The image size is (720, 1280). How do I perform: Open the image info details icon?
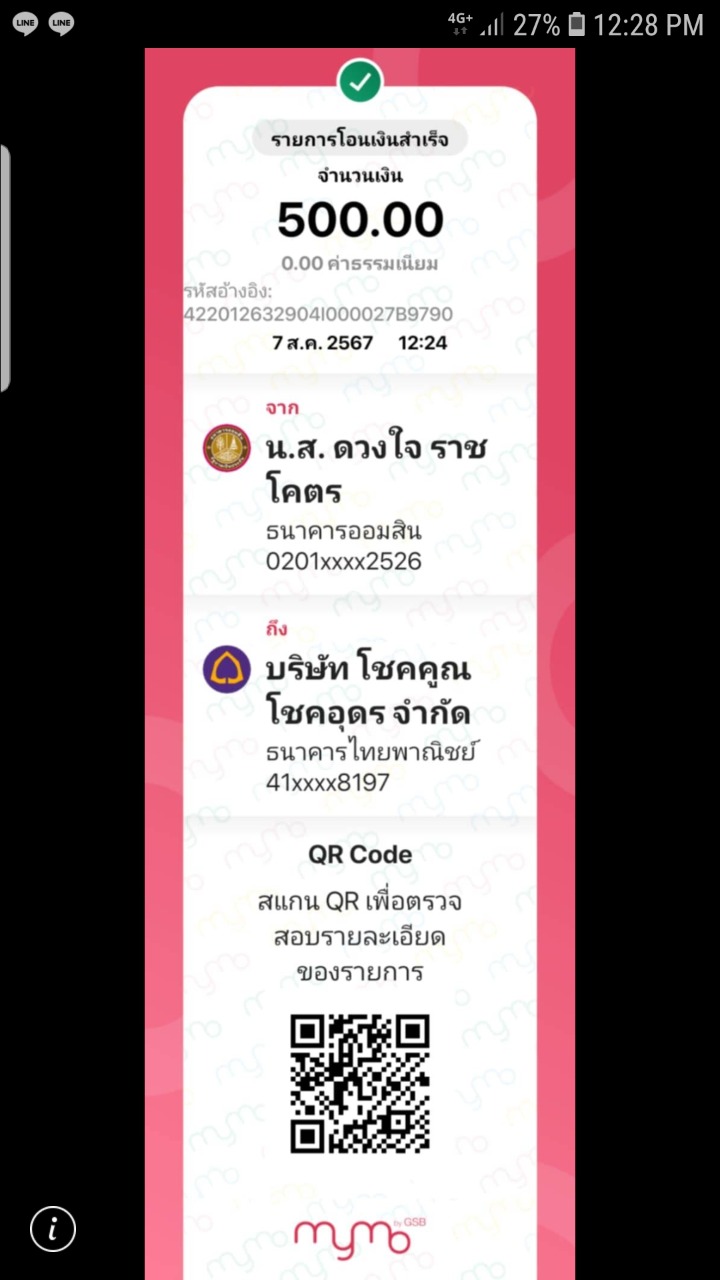52,1228
